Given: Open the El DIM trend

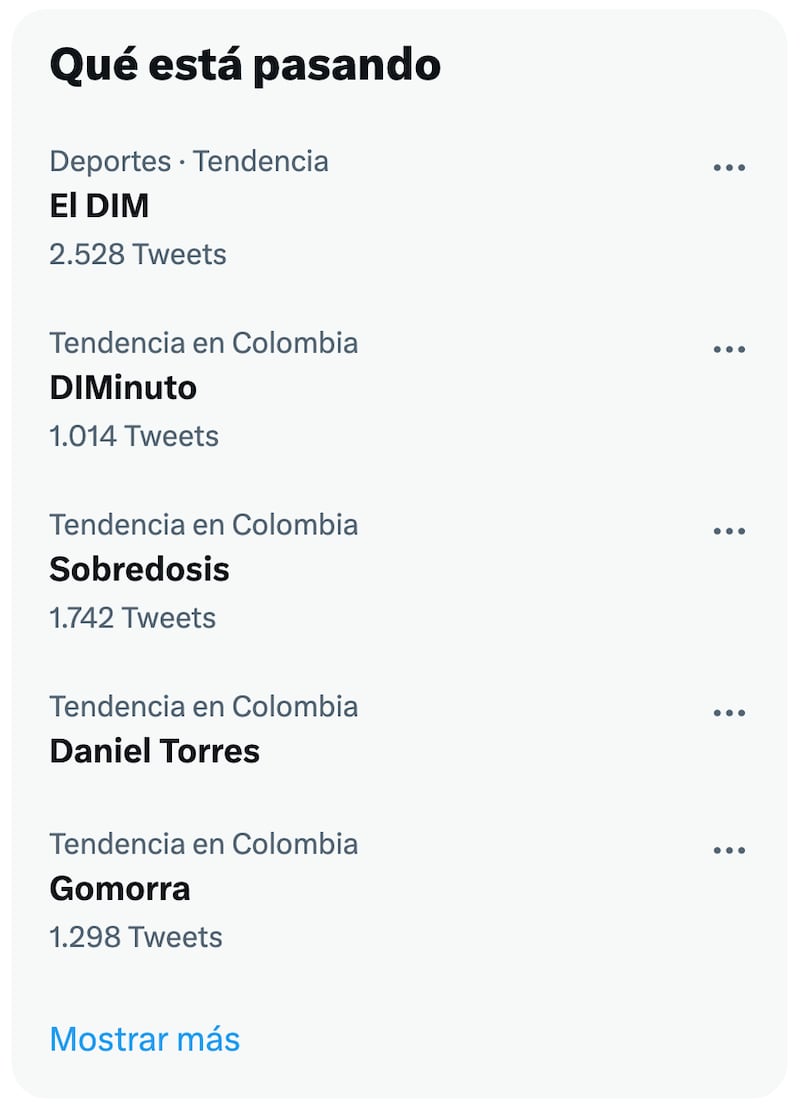Looking at the screenshot, I should tap(98, 206).
